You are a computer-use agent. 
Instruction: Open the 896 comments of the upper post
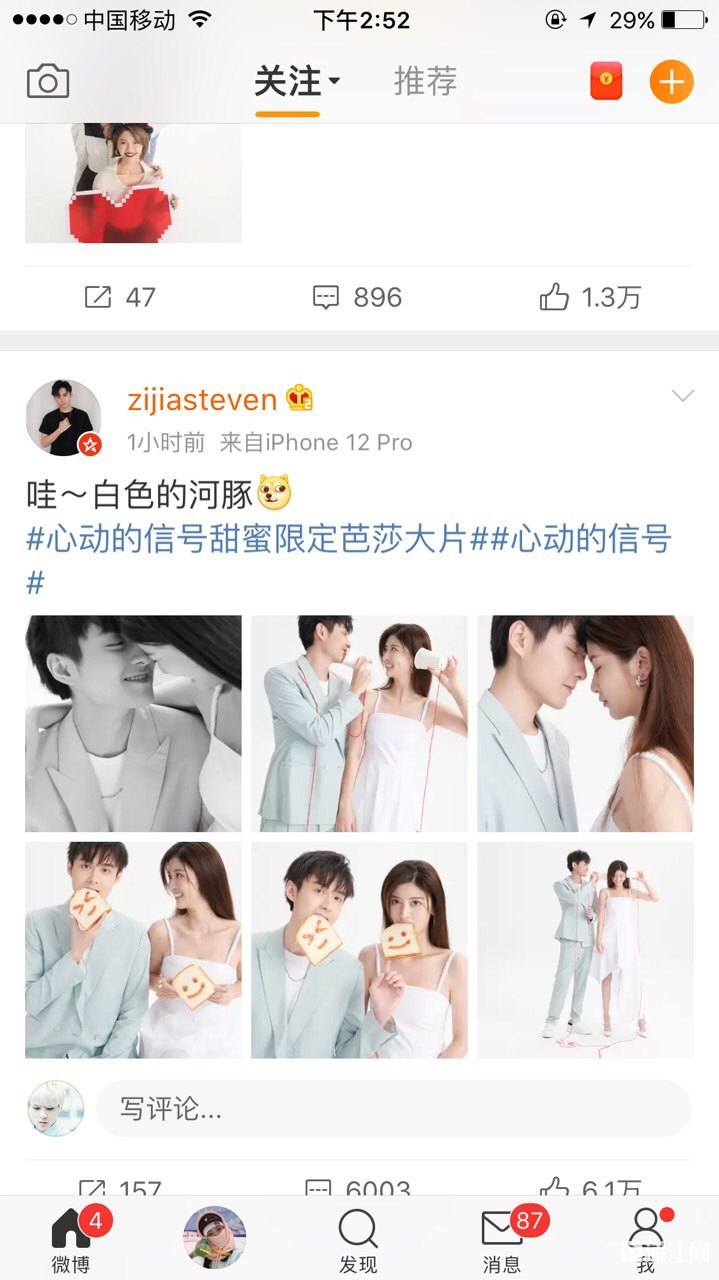tap(357, 297)
